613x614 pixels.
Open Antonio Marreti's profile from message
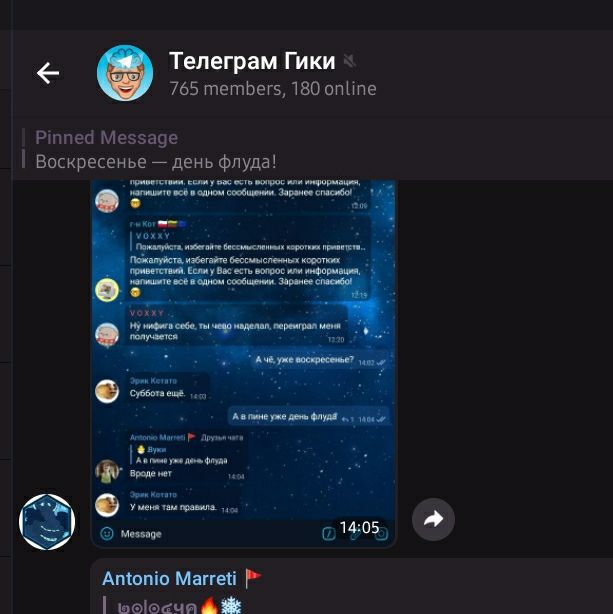point(169,579)
